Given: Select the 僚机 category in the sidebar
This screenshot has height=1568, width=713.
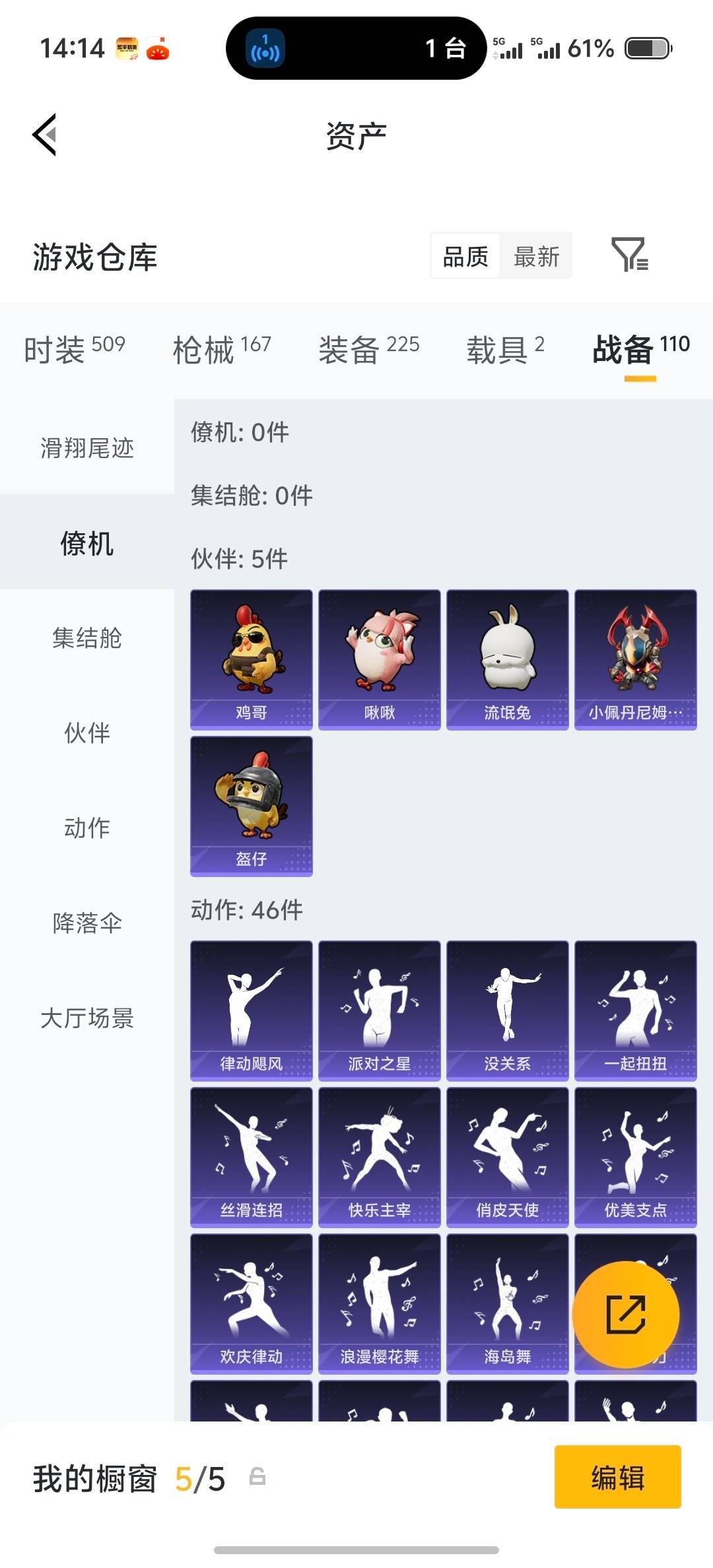Looking at the screenshot, I should point(86,545).
